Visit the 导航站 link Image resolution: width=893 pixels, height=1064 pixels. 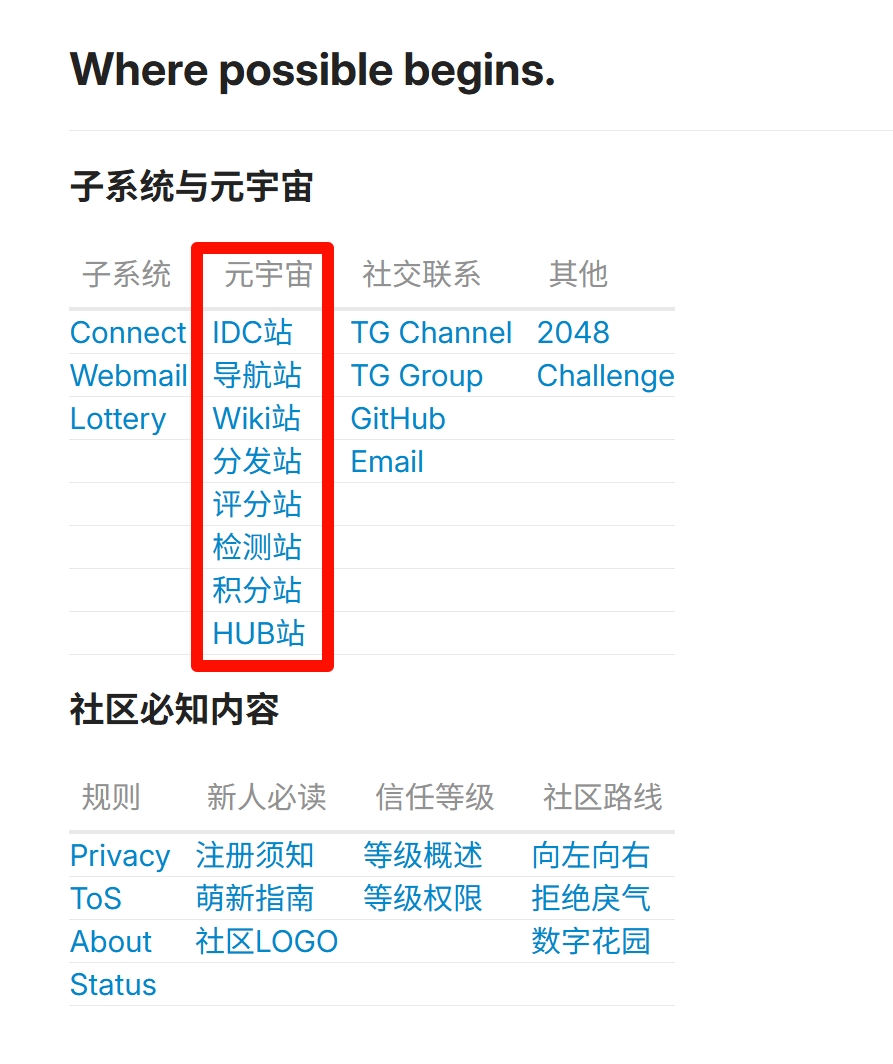[257, 375]
